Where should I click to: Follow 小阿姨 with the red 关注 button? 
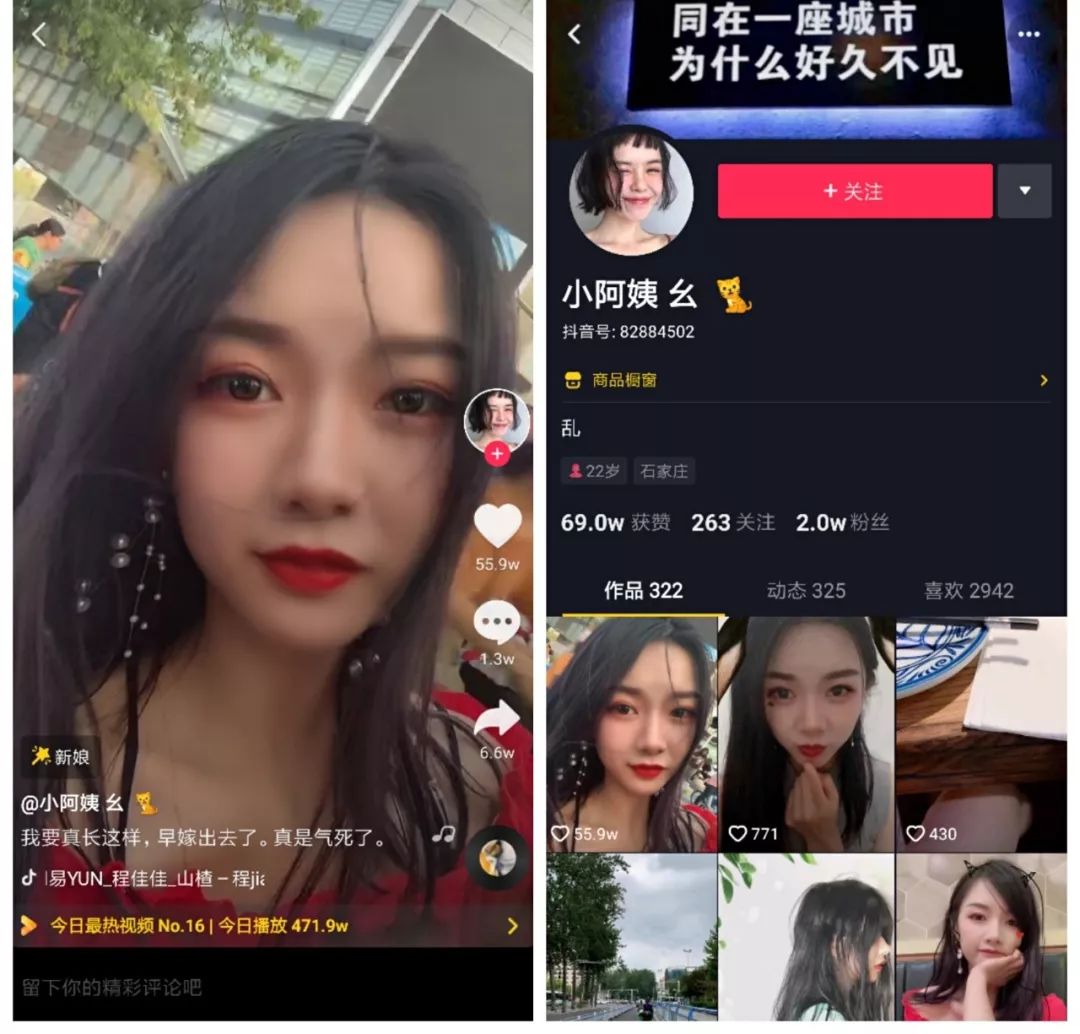(855, 191)
